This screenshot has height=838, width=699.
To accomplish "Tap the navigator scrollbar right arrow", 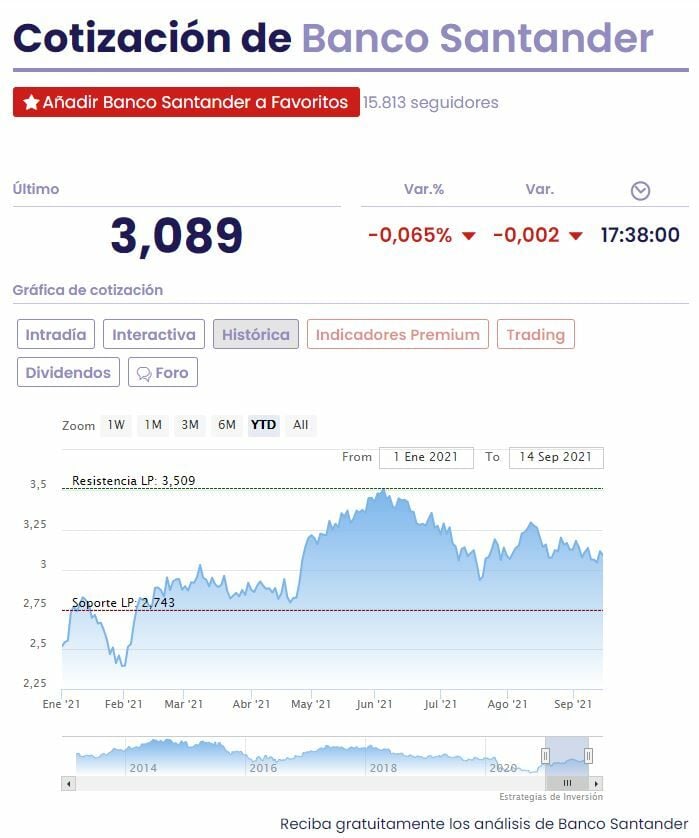I will (596, 784).
